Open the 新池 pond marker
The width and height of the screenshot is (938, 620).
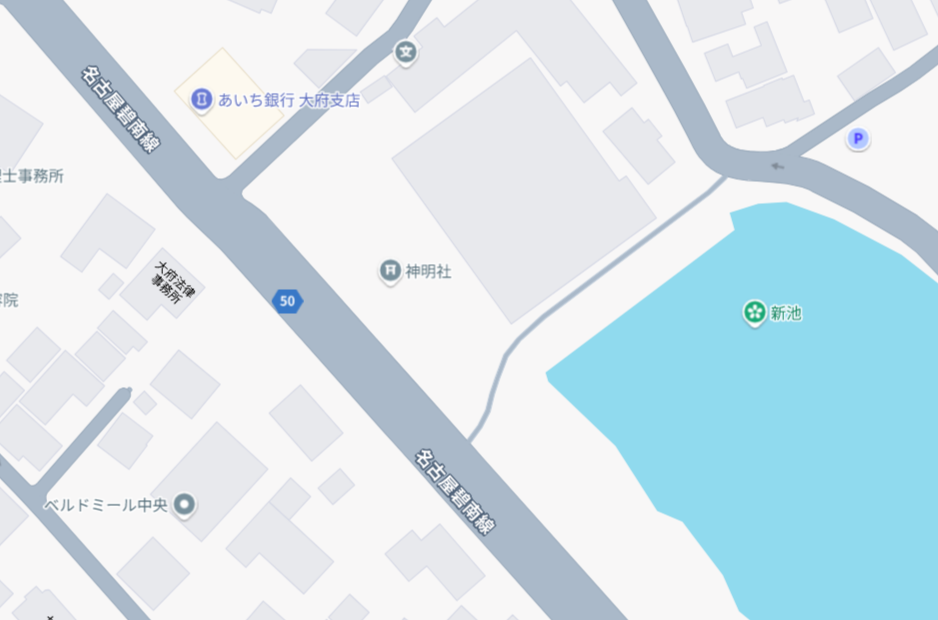click(x=754, y=313)
